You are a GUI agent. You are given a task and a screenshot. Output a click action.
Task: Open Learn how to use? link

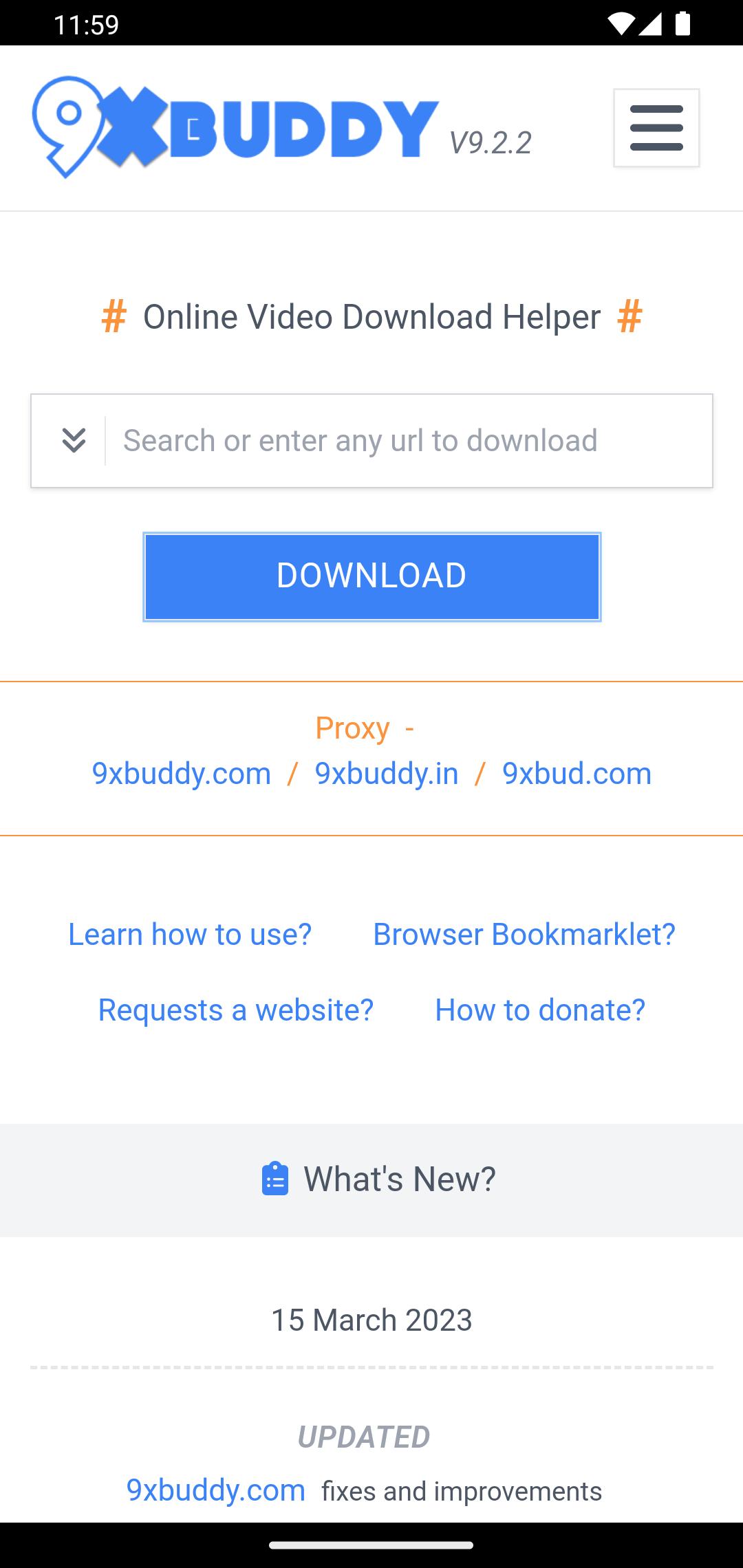click(190, 934)
